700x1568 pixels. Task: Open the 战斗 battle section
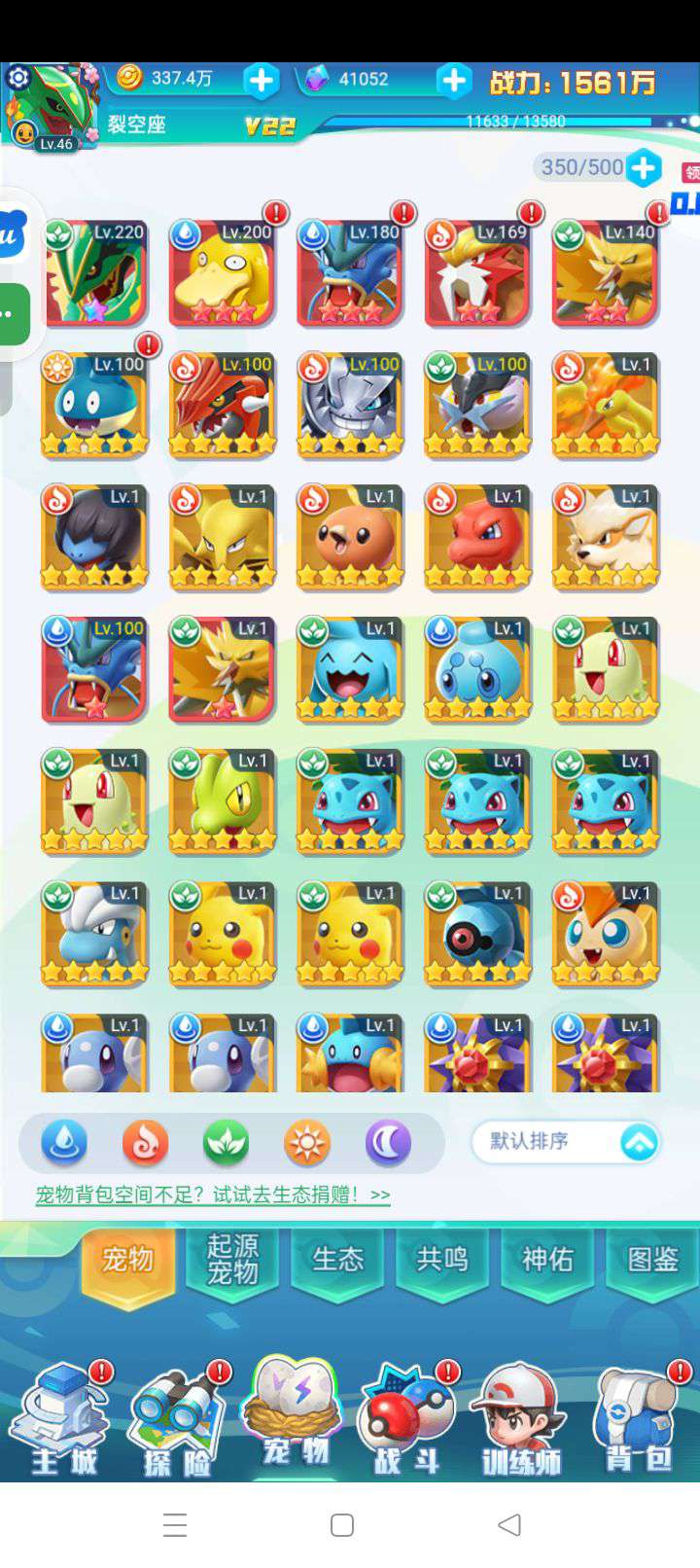click(406, 1422)
